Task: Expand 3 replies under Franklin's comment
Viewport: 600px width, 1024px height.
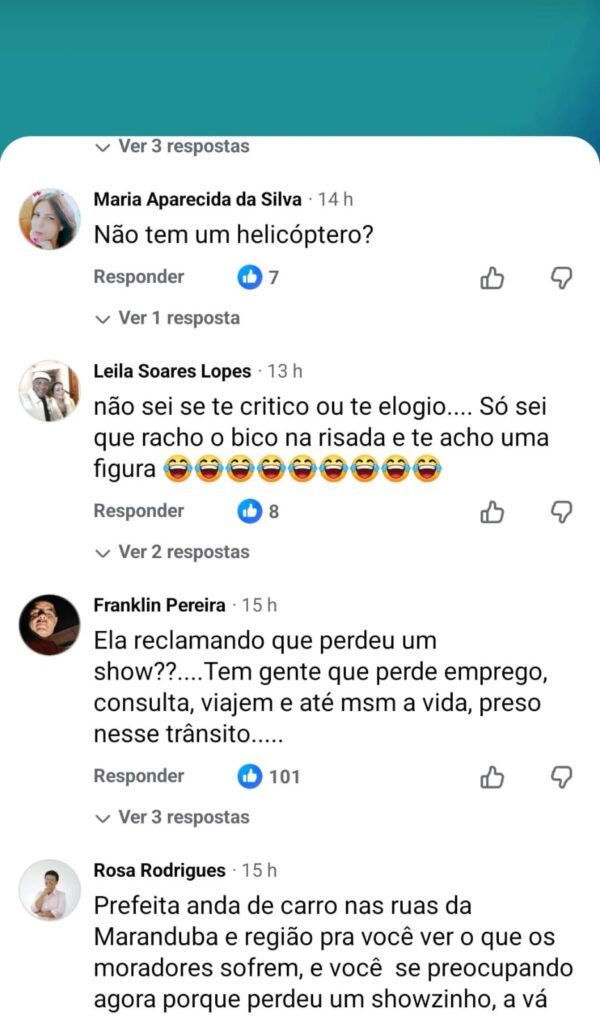Action: click(x=172, y=817)
